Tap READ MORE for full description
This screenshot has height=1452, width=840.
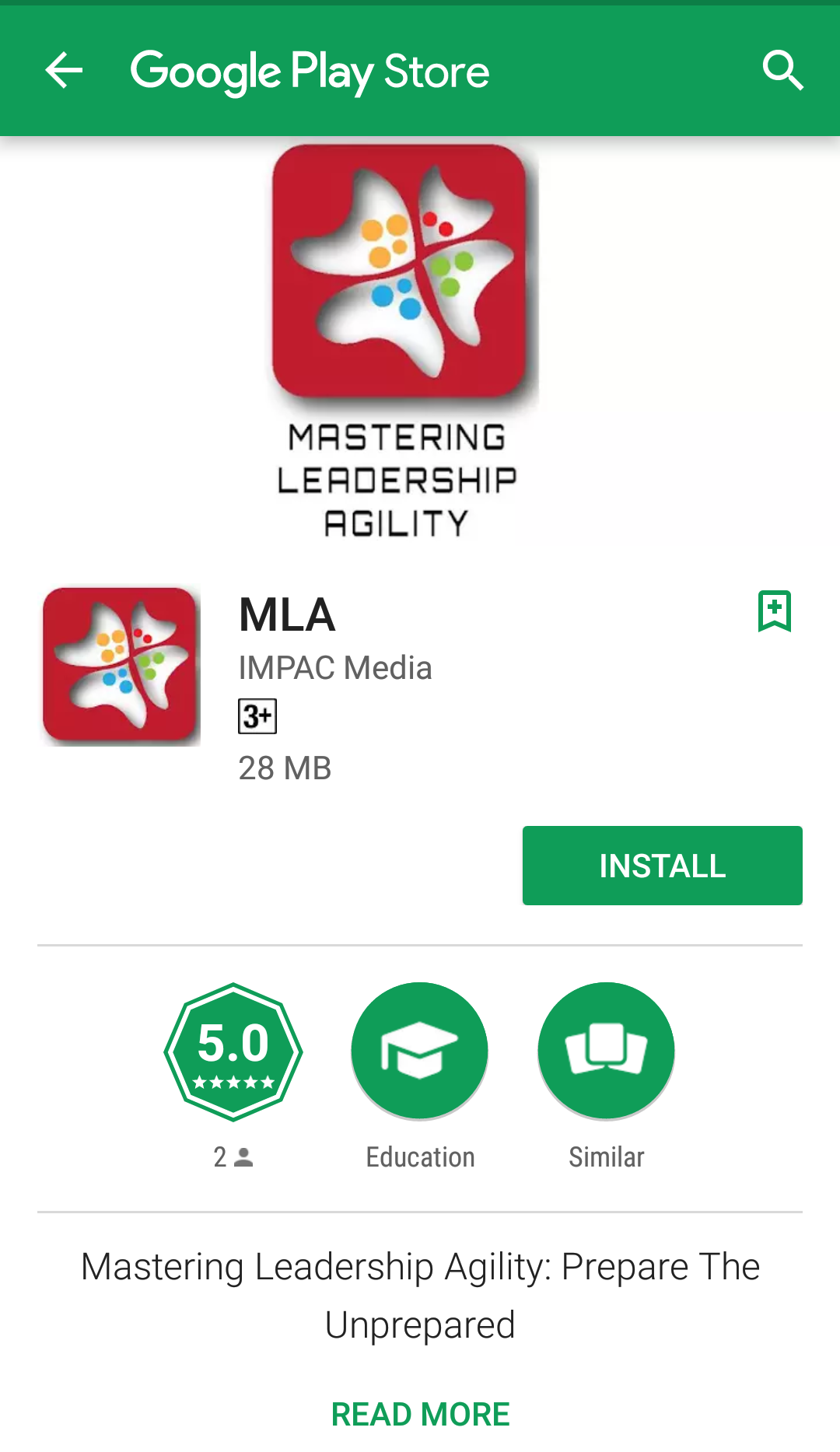(420, 1414)
